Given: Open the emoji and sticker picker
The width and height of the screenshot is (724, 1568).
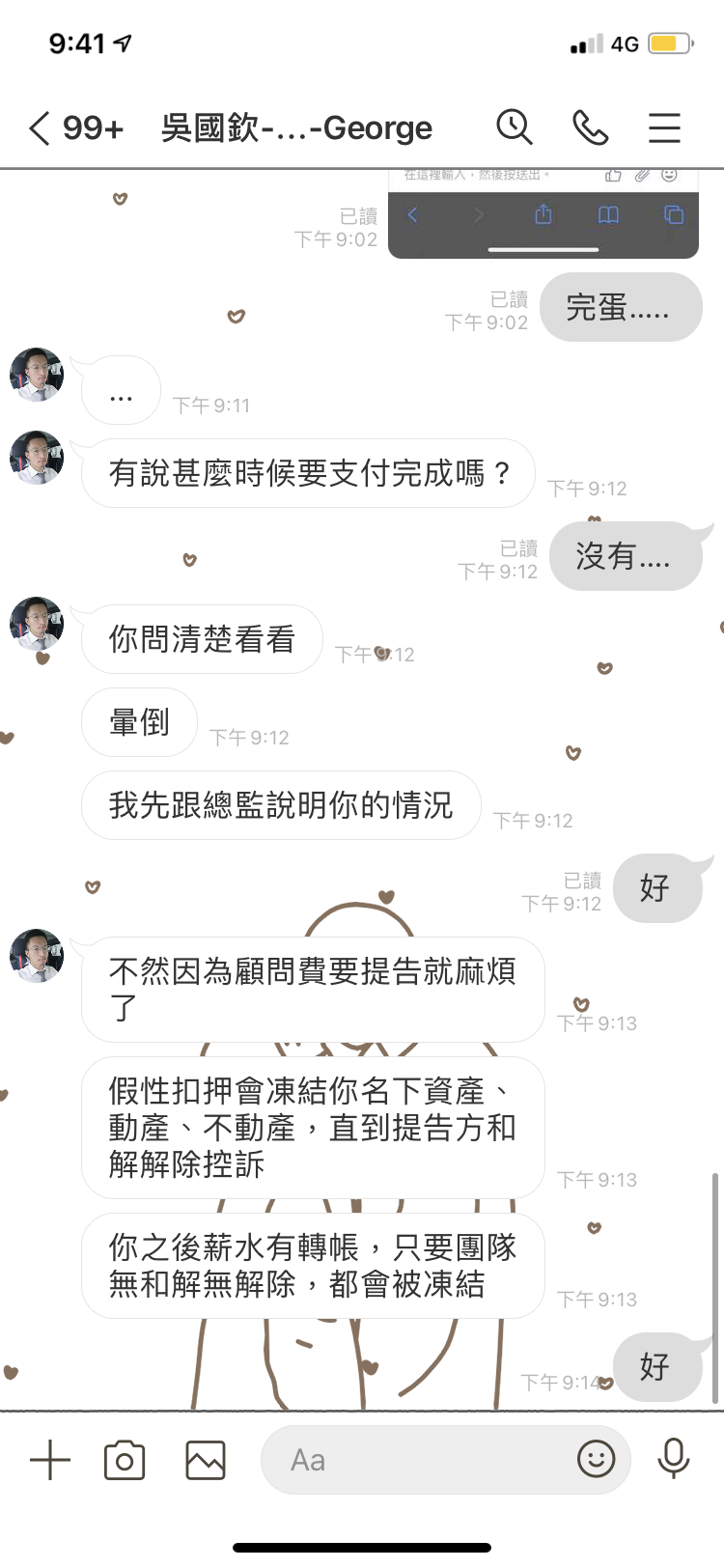Looking at the screenshot, I should [x=596, y=1459].
